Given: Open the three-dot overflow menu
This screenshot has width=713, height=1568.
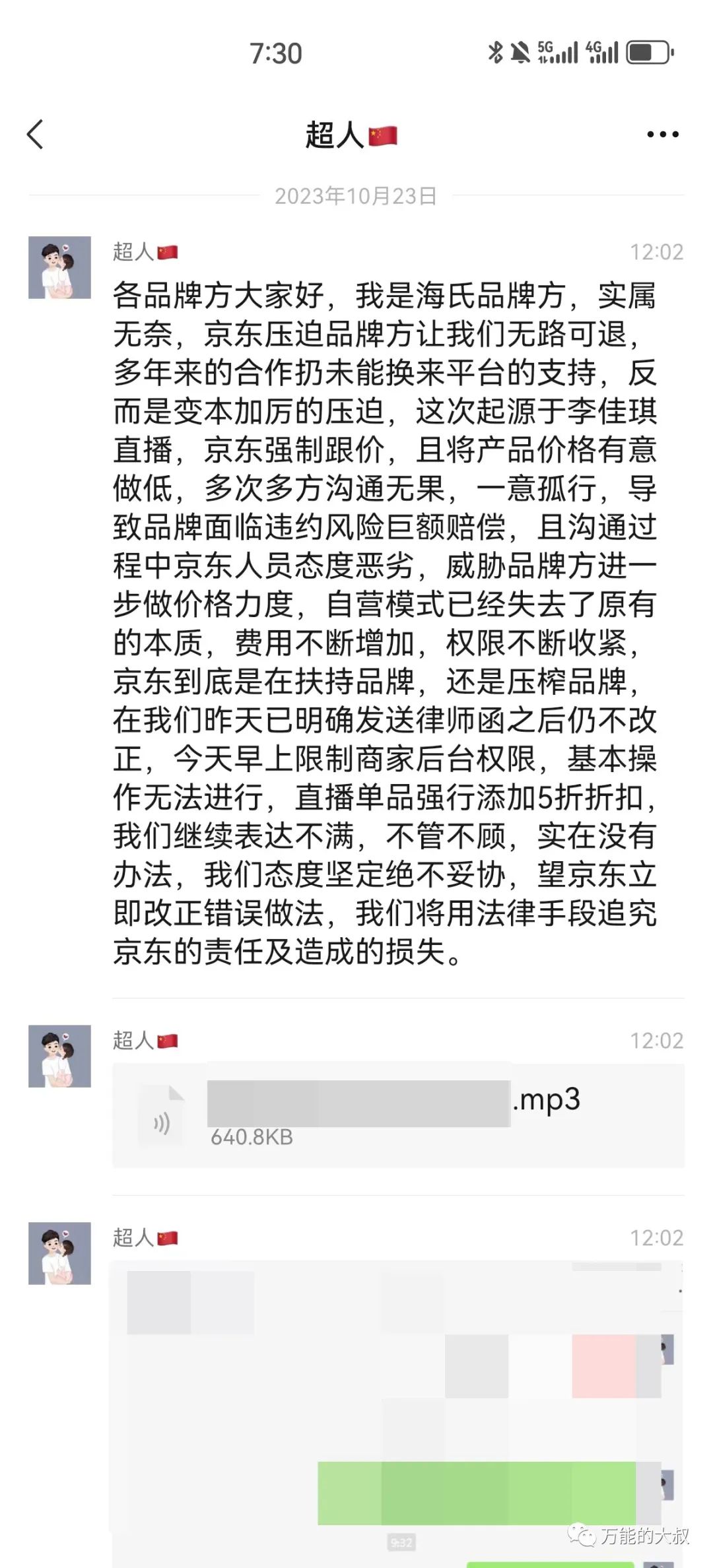Looking at the screenshot, I should click(x=662, y=135).
